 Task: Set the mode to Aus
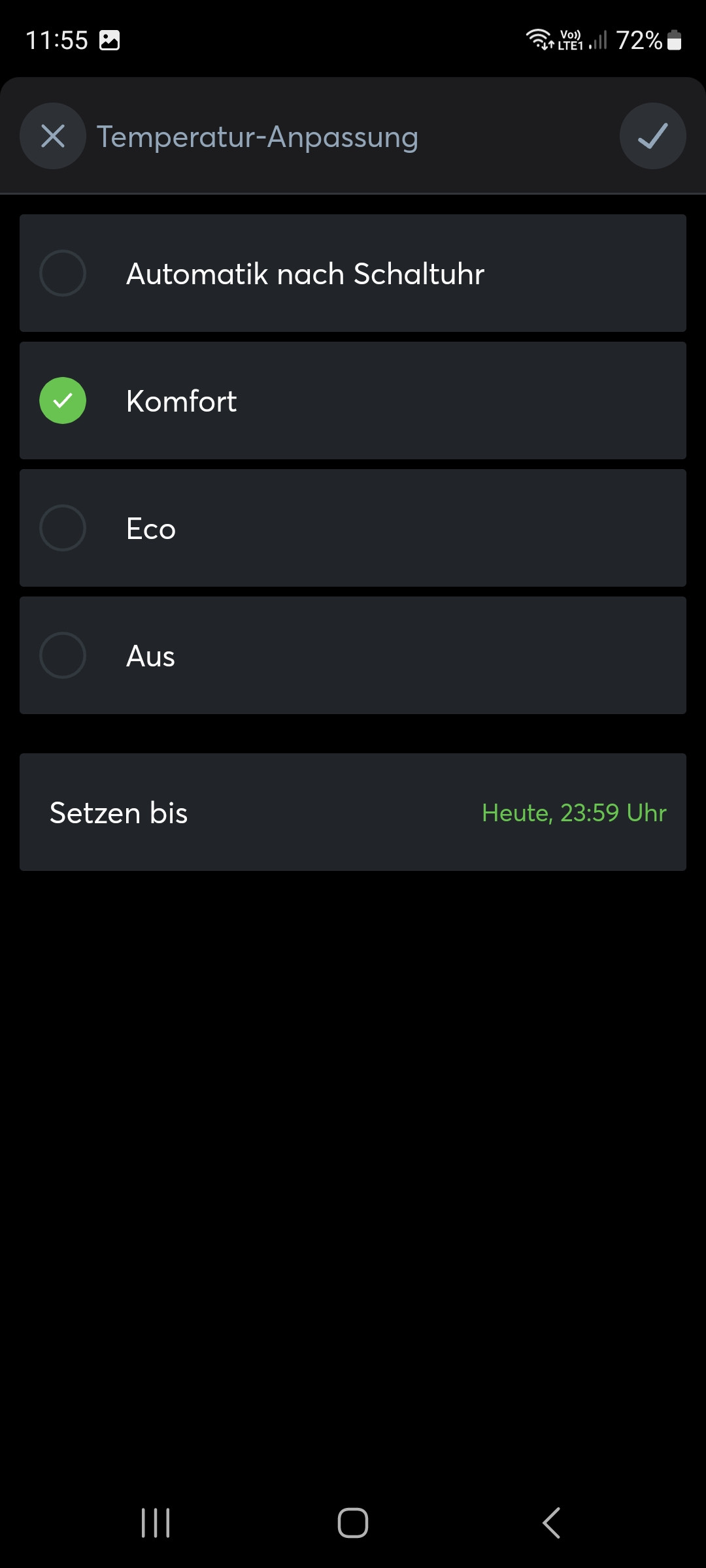tap(353, 655)
